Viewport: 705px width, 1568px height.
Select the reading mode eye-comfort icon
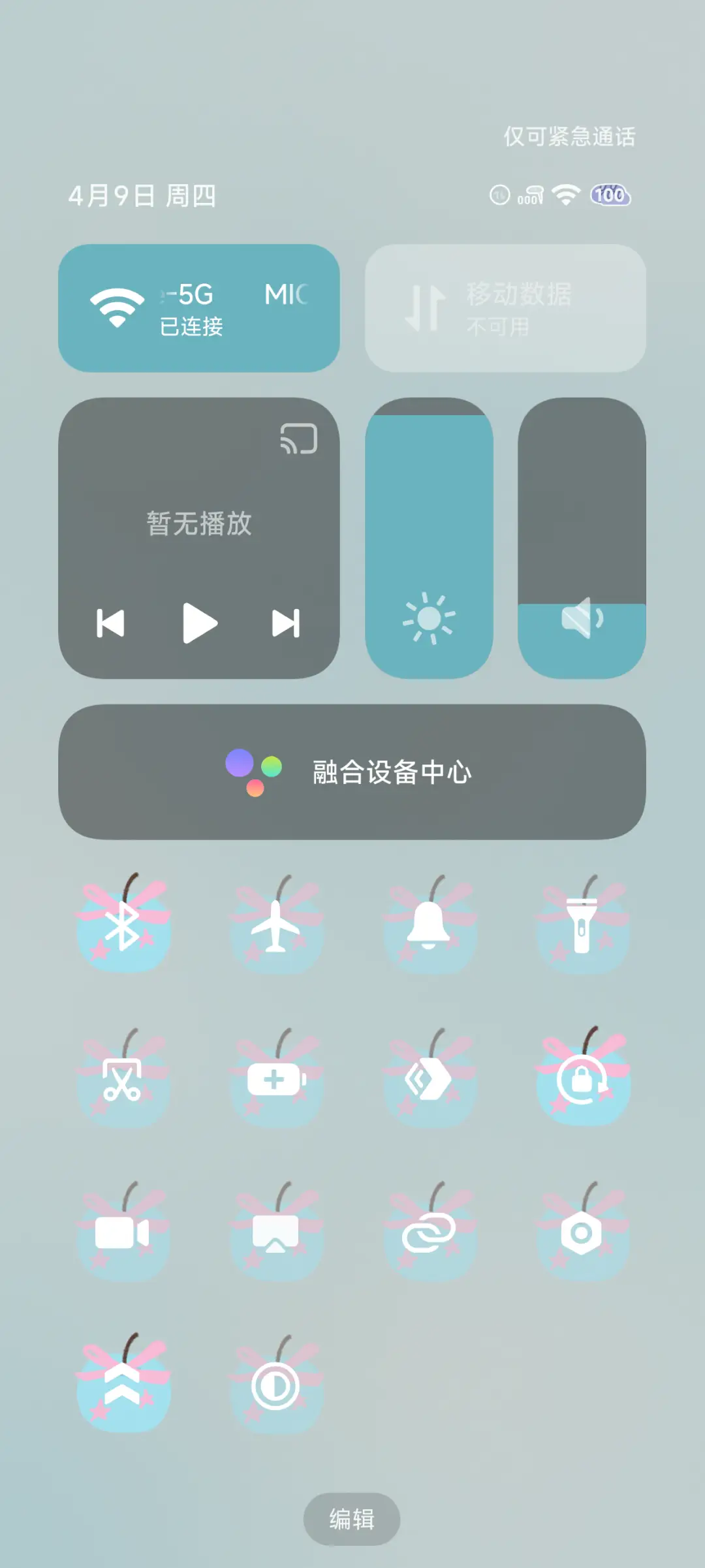(277, 1232)
